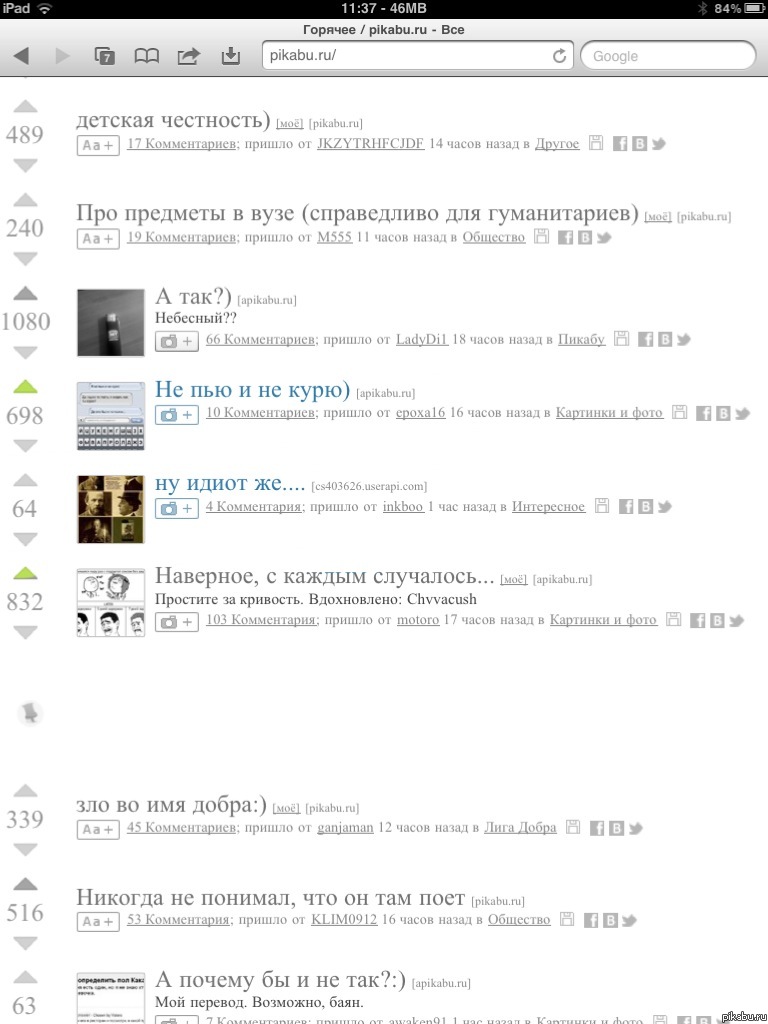Viewport: 768px width, 1024px height.
Task: Open the share menu in toolbar
Action: click(188, 56)
